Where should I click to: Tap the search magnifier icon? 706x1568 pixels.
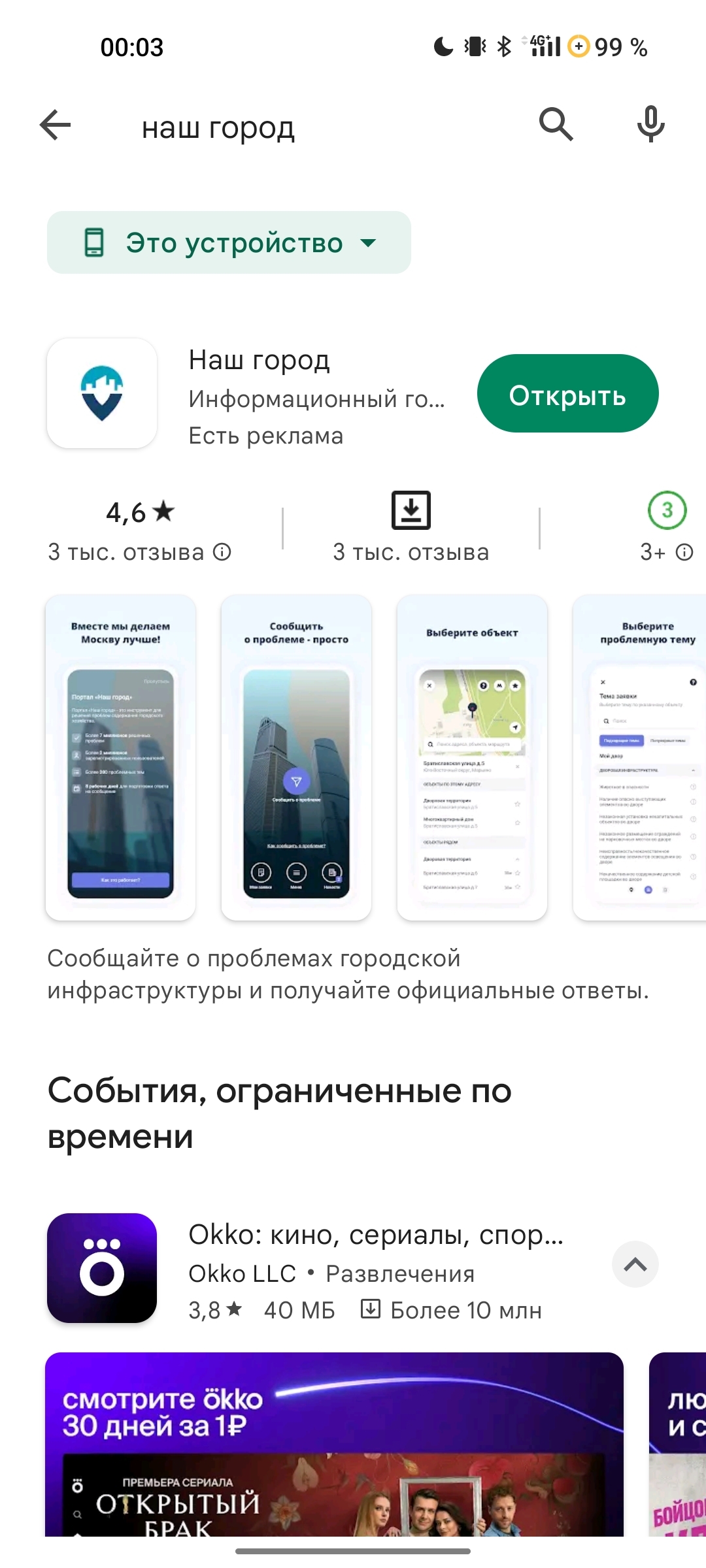click(556, 124)
